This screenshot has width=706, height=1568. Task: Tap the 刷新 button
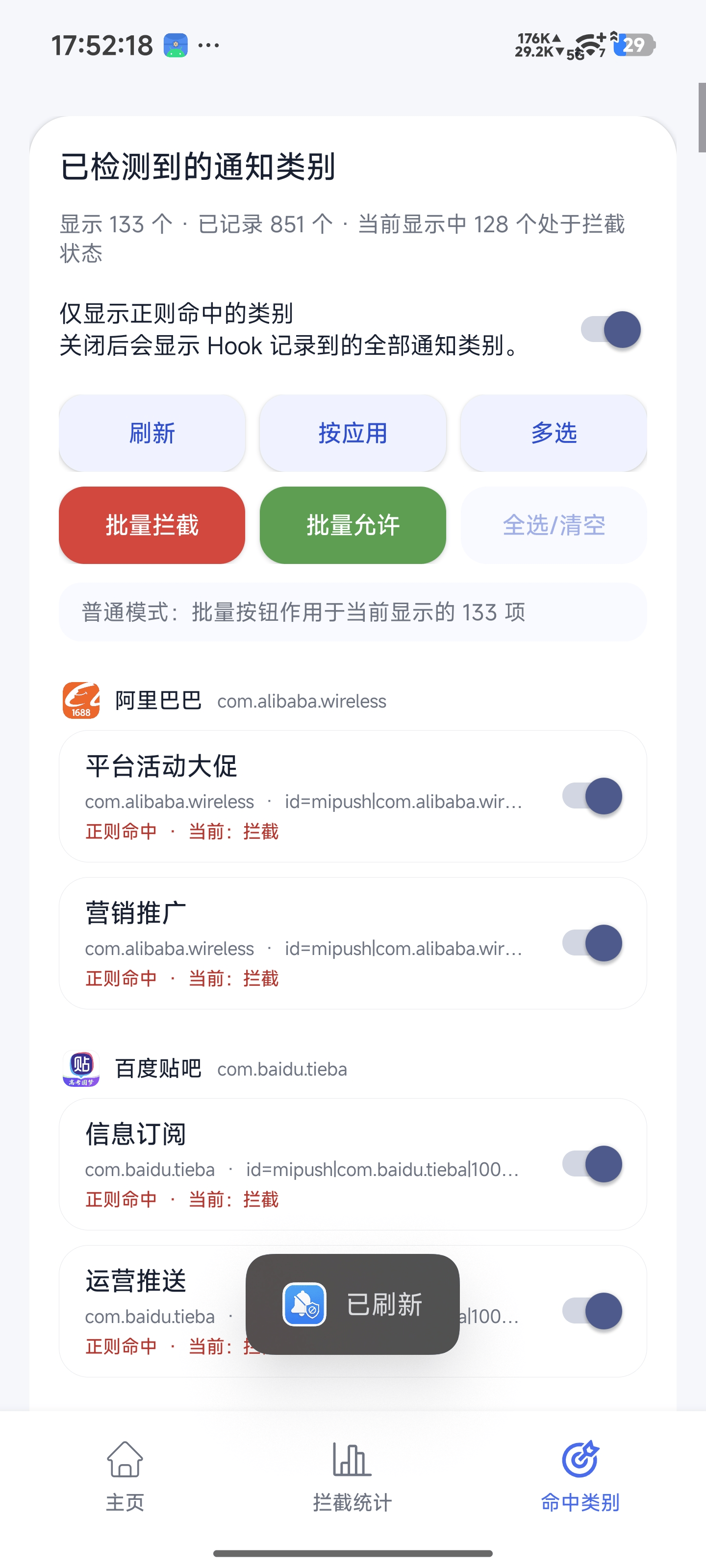(152, 433)
